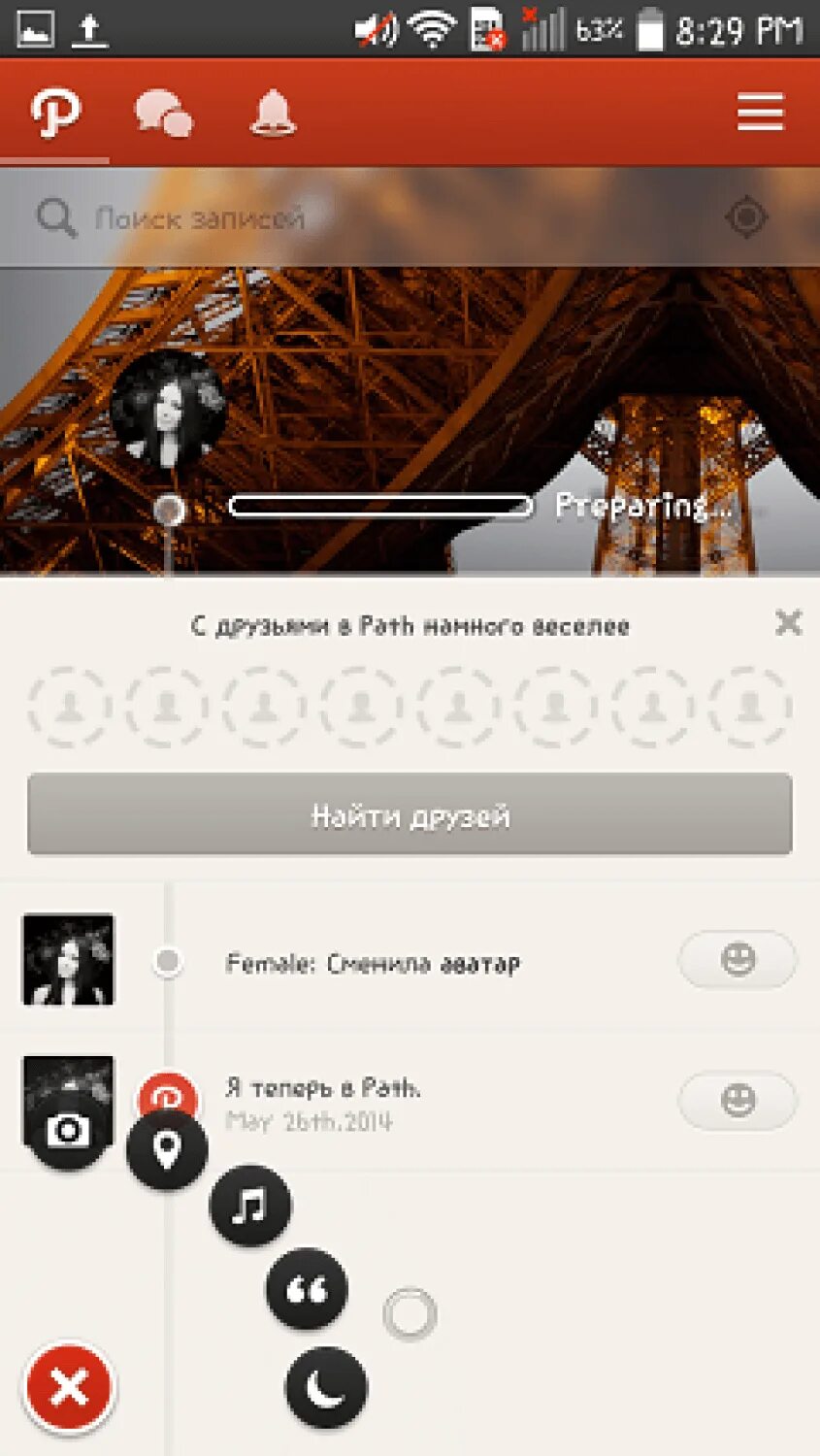
Task: Open the messages chat bubbles tab
Action: [x=162, y=114]
